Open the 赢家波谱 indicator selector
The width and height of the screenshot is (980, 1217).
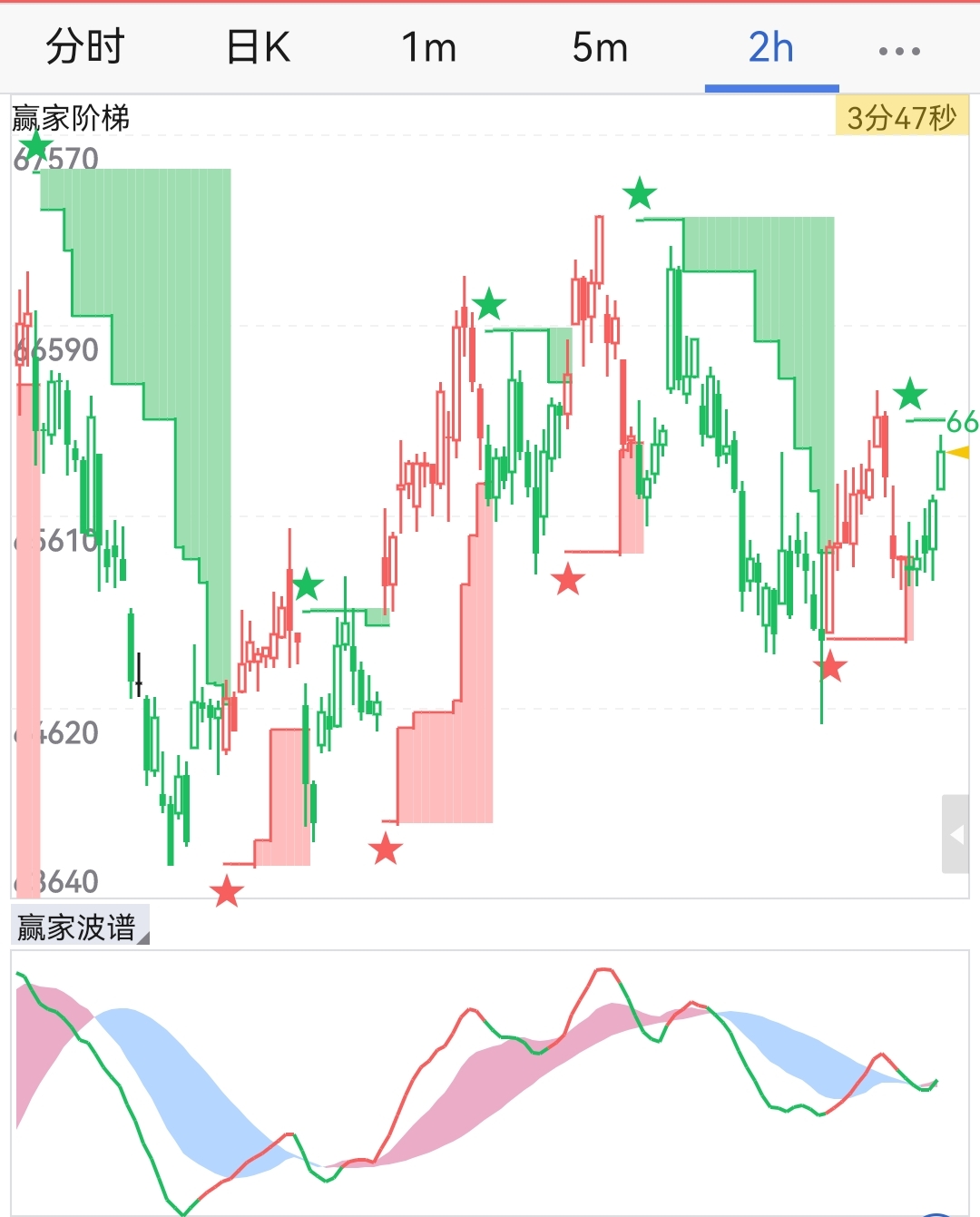point(80,927)
